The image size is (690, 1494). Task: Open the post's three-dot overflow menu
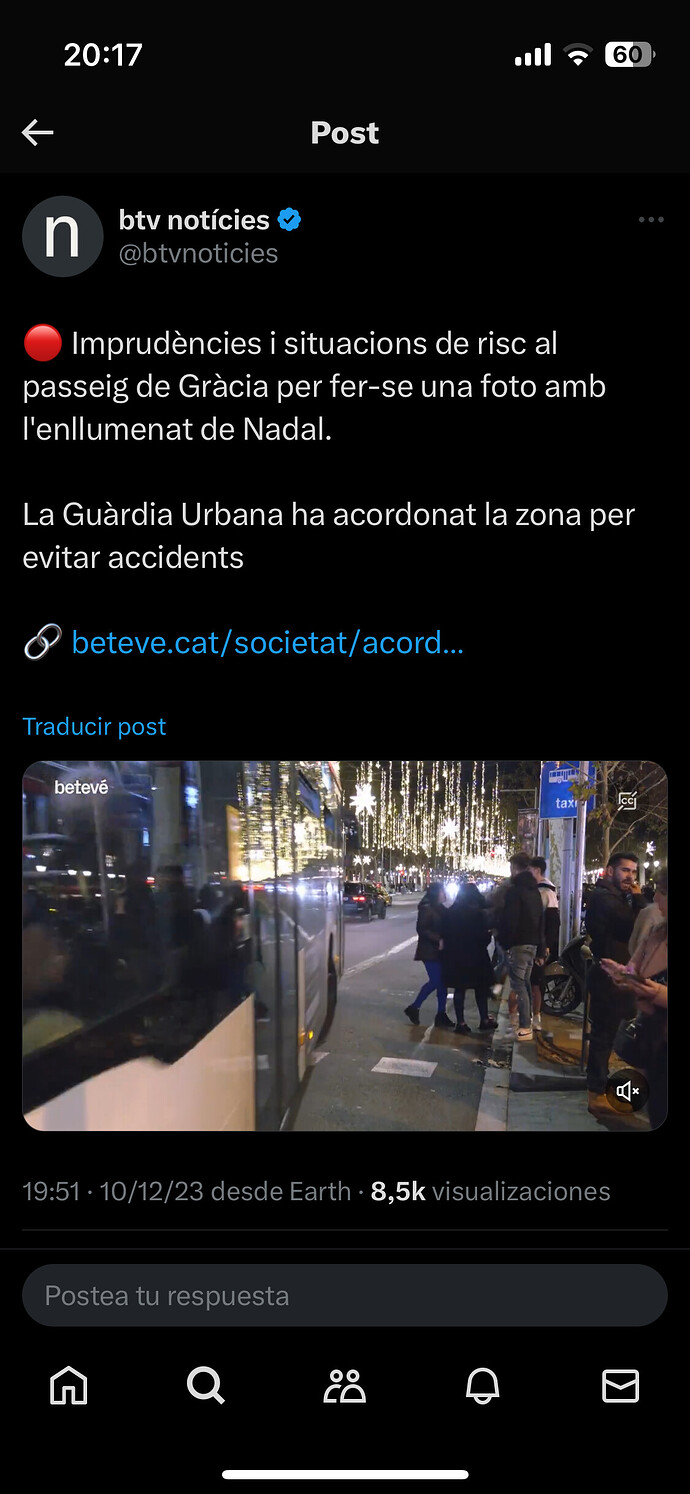click(651, 220)
